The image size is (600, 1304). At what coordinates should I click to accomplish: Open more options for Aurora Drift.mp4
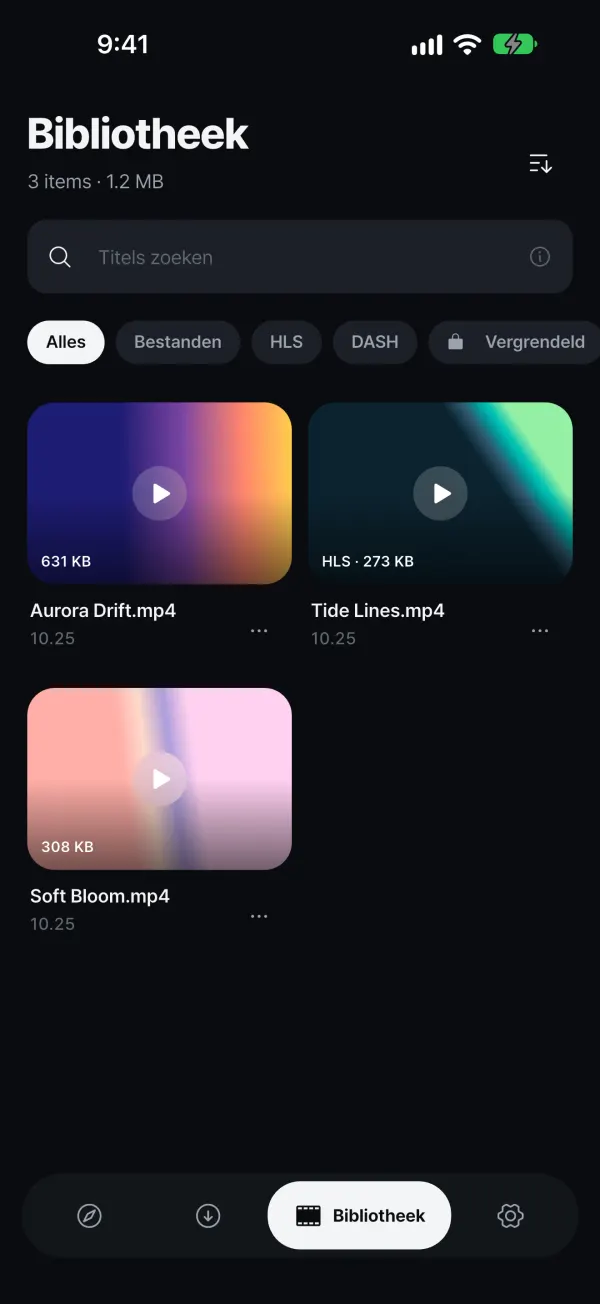259,631
